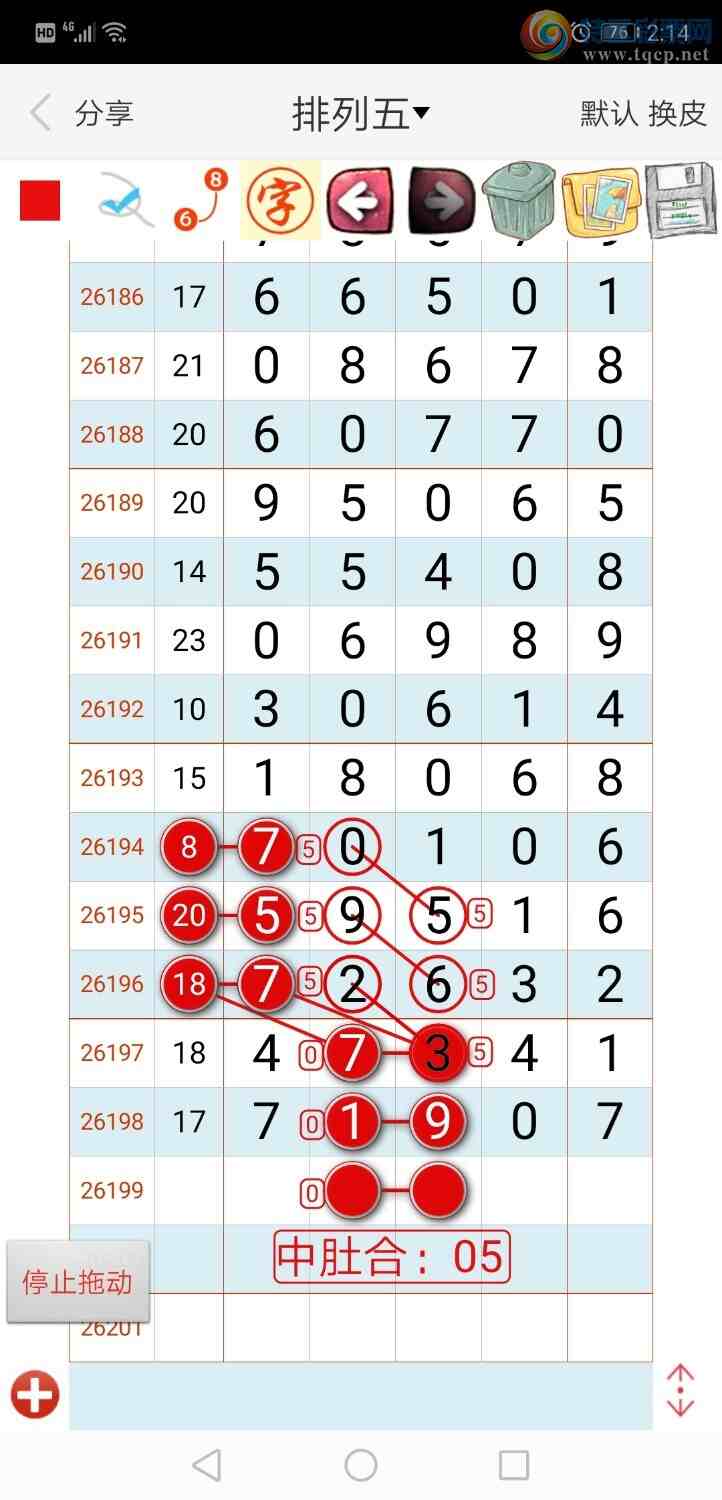Tap the 中肚合：05 label

click(392, 1257)
